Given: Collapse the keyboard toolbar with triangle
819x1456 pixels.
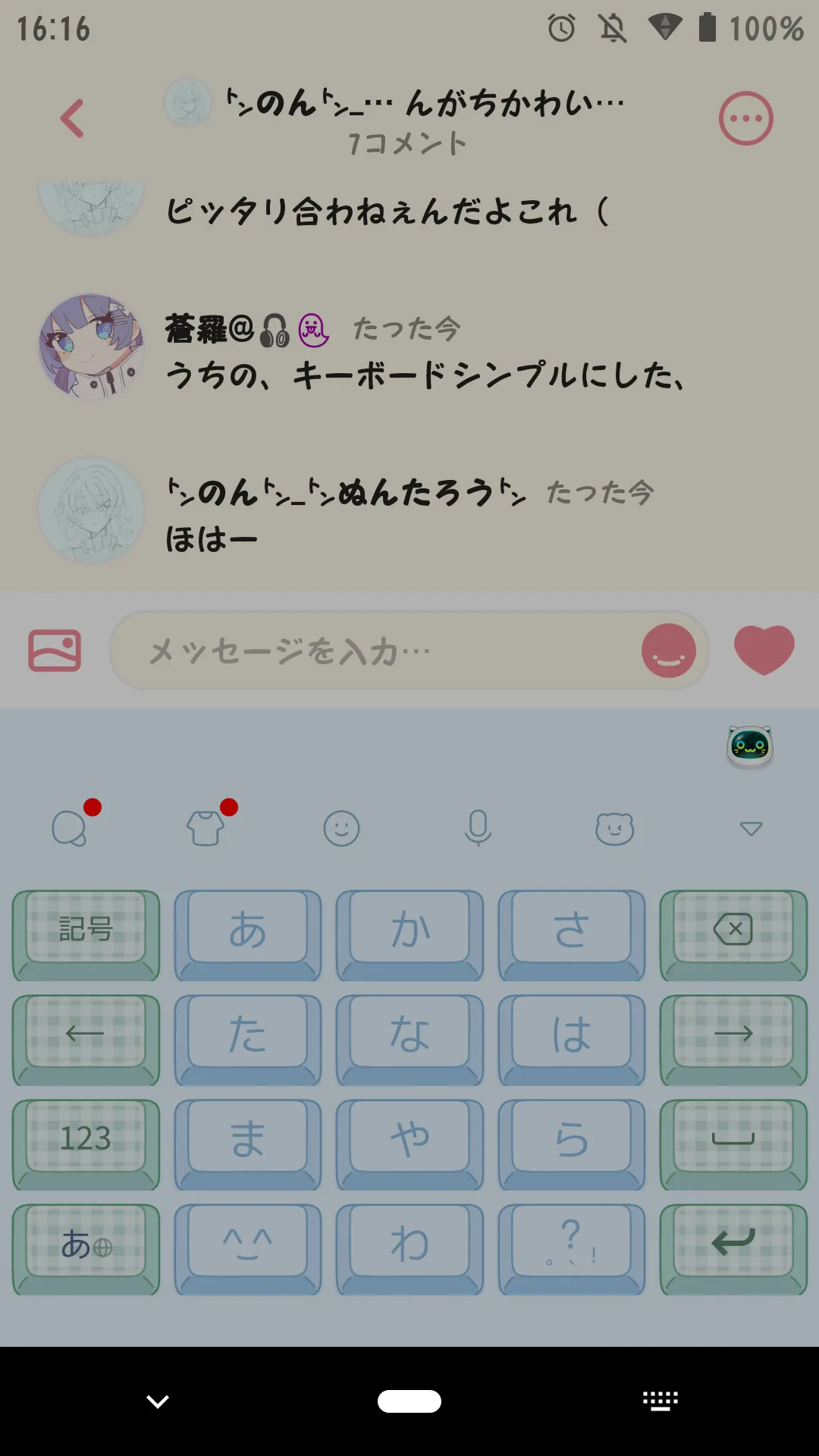Looking at the screenshot, I should (751, 828).
